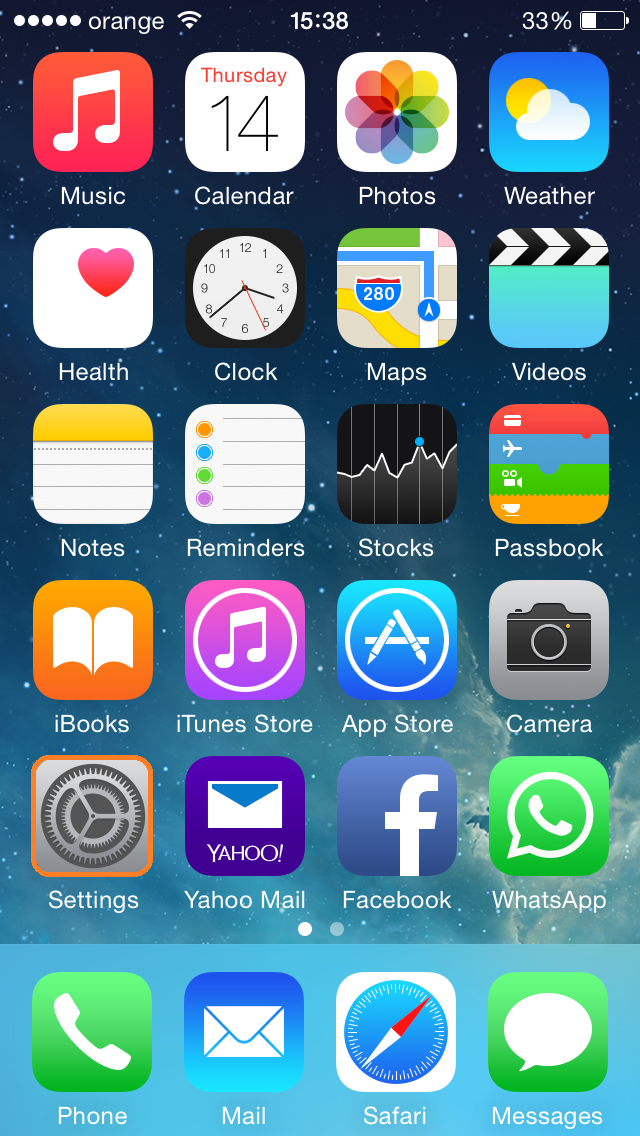The image size is (640, 1136).
Task: Open the App Store
Action: tap(397, 640)
